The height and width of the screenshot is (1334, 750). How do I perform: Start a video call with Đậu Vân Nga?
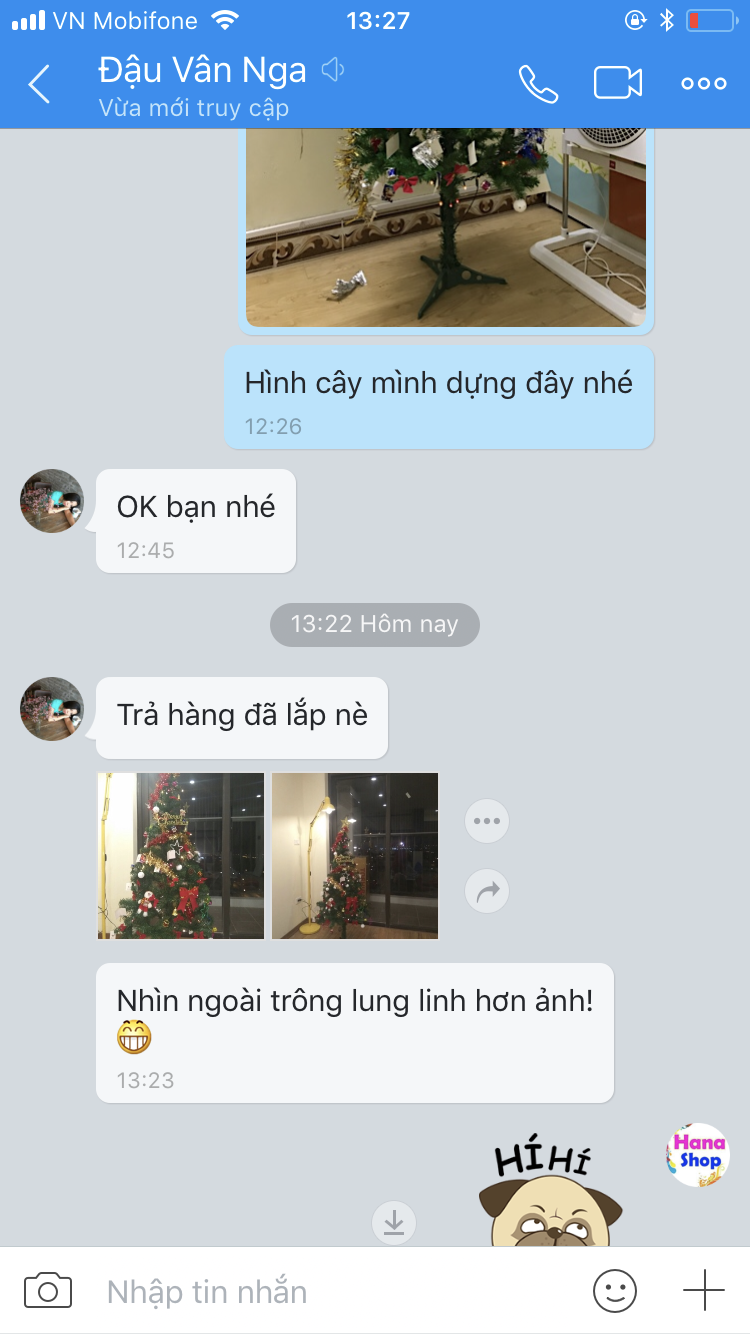(x=618, y=84)
